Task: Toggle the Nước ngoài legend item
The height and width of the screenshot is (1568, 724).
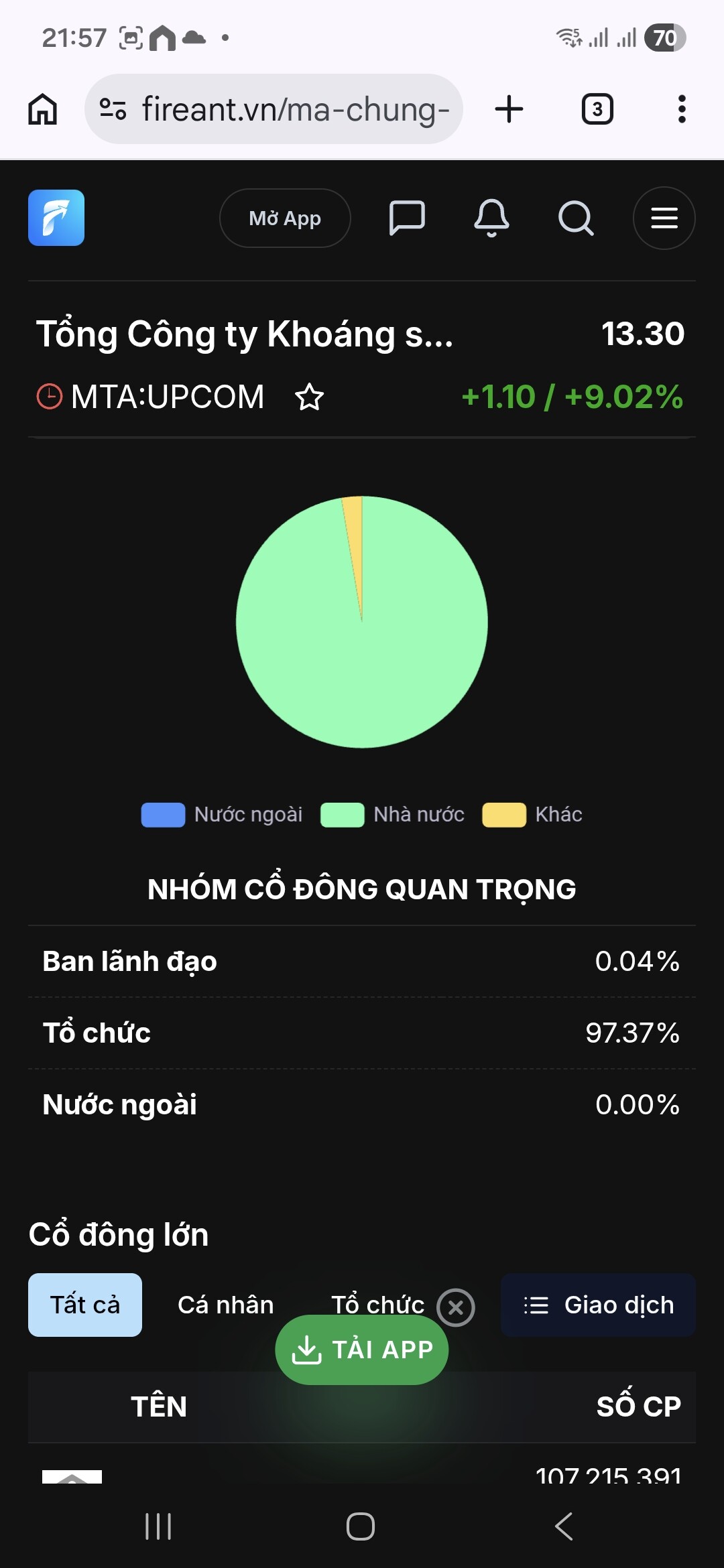Action: pos(222,815)
